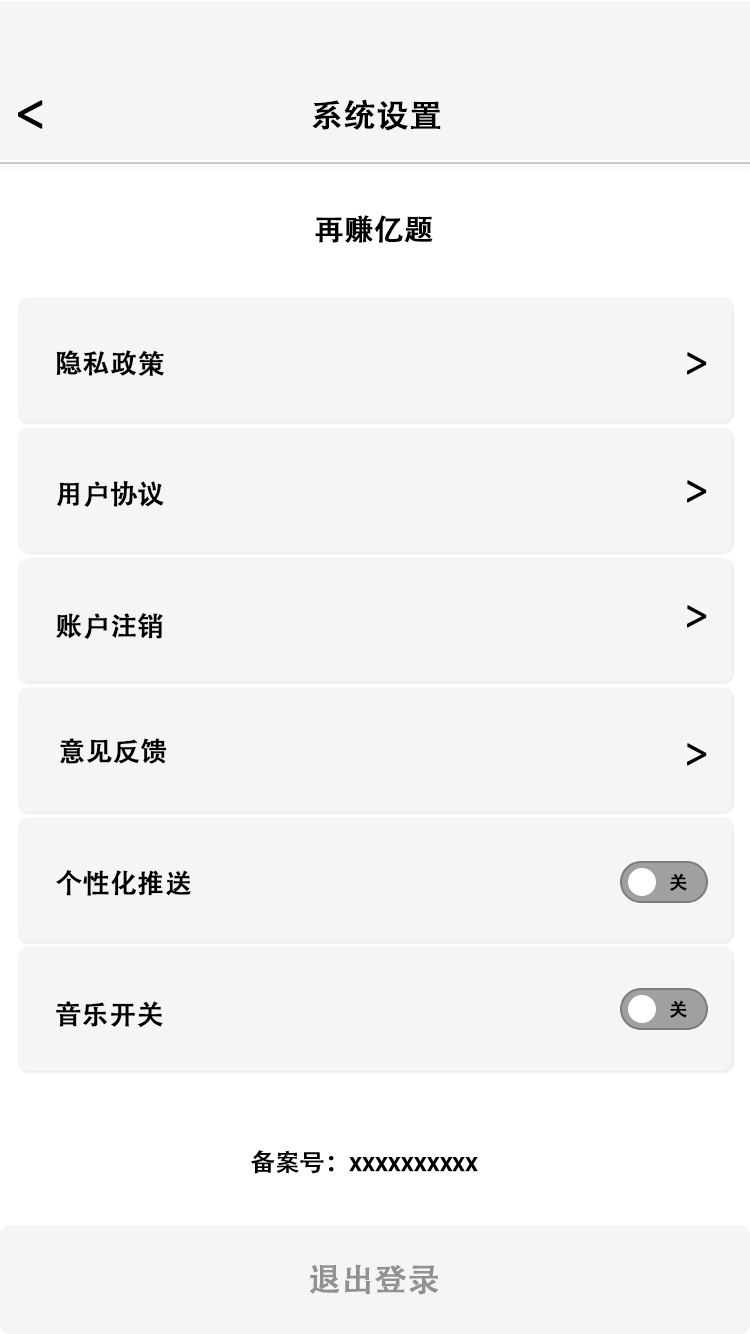This screenshot has height=1334, width=750.
Task: Tap the 隐私政策 row label text
Action: point(110,362)
